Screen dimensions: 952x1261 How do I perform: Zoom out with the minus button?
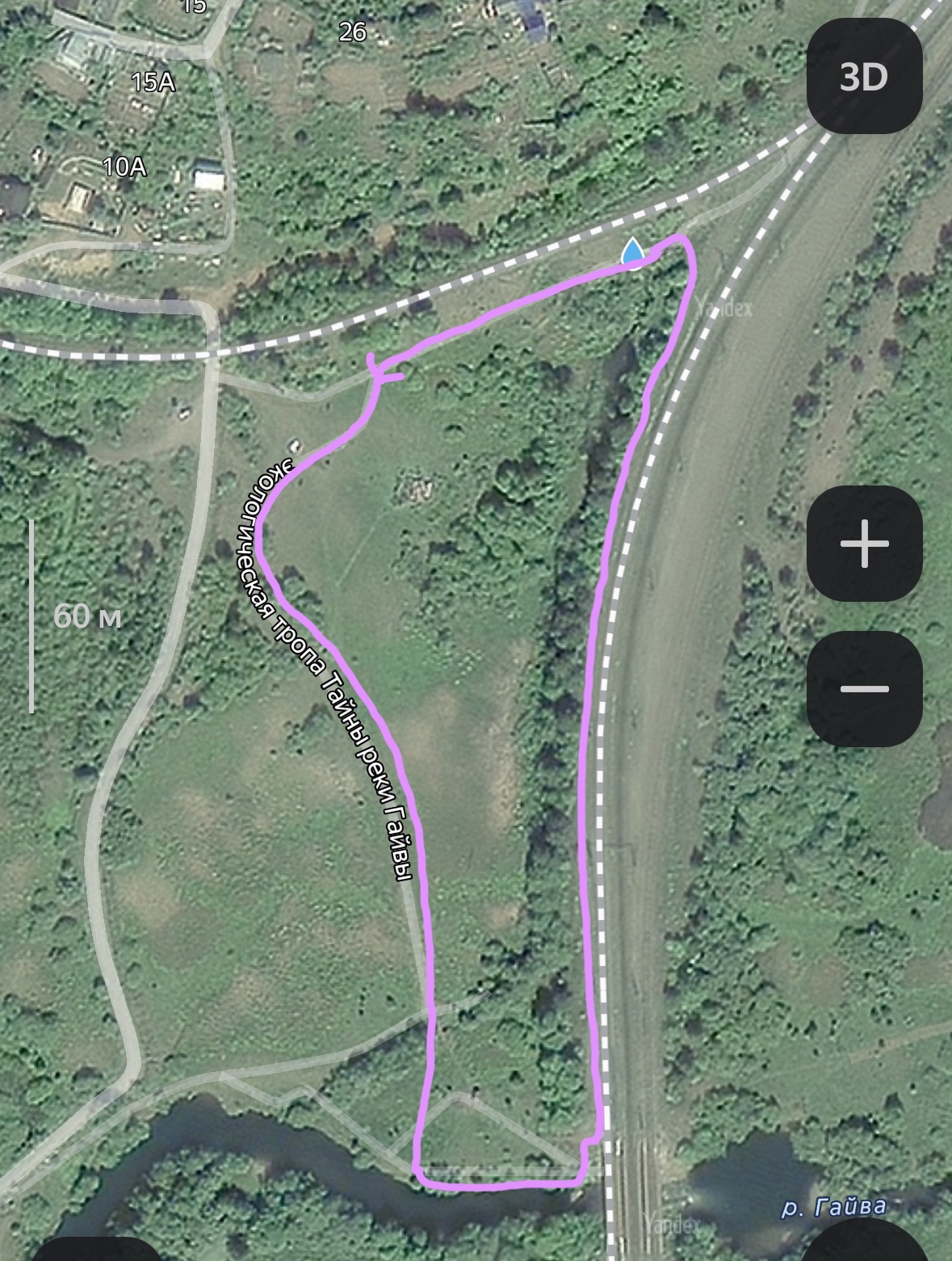(x=864, y=689)
